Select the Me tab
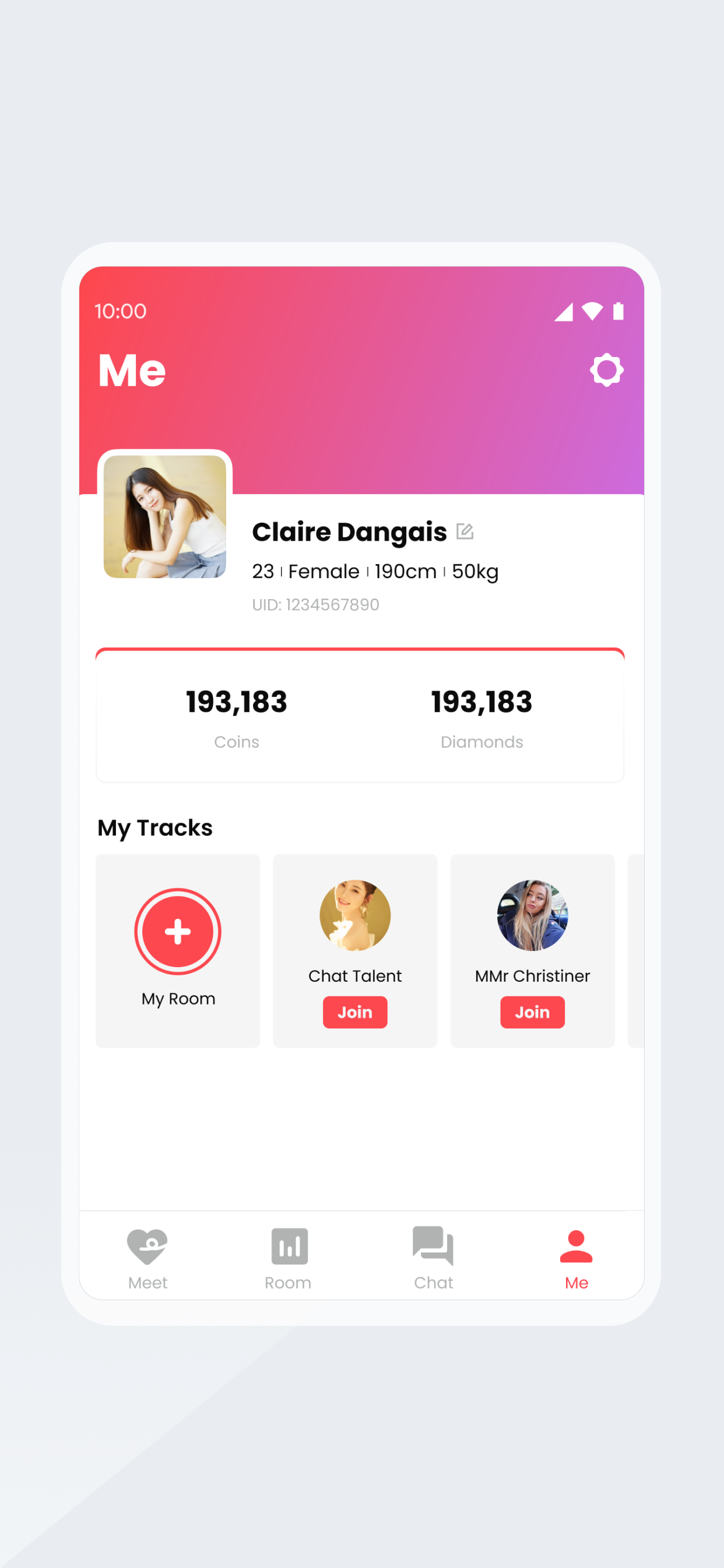The width and height of the screenshot is (724, 1568). (x=576, y=1256)
